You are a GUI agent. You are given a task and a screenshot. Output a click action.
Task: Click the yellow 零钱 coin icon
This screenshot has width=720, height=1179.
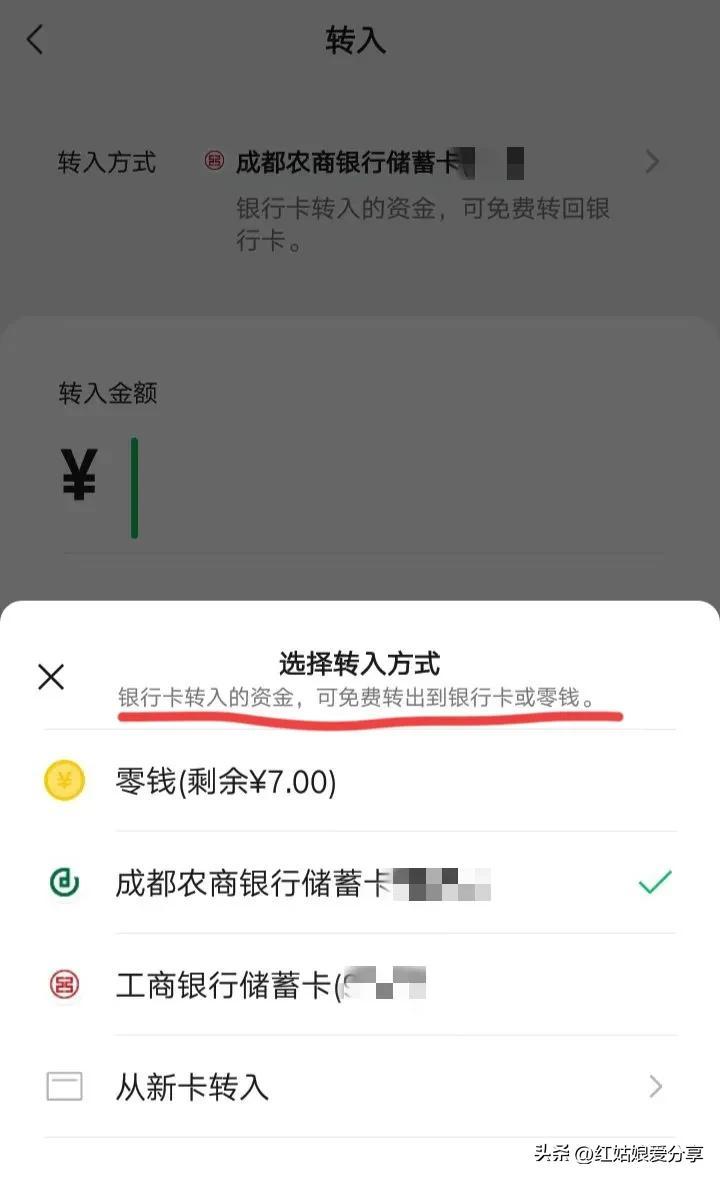[63, 783]
